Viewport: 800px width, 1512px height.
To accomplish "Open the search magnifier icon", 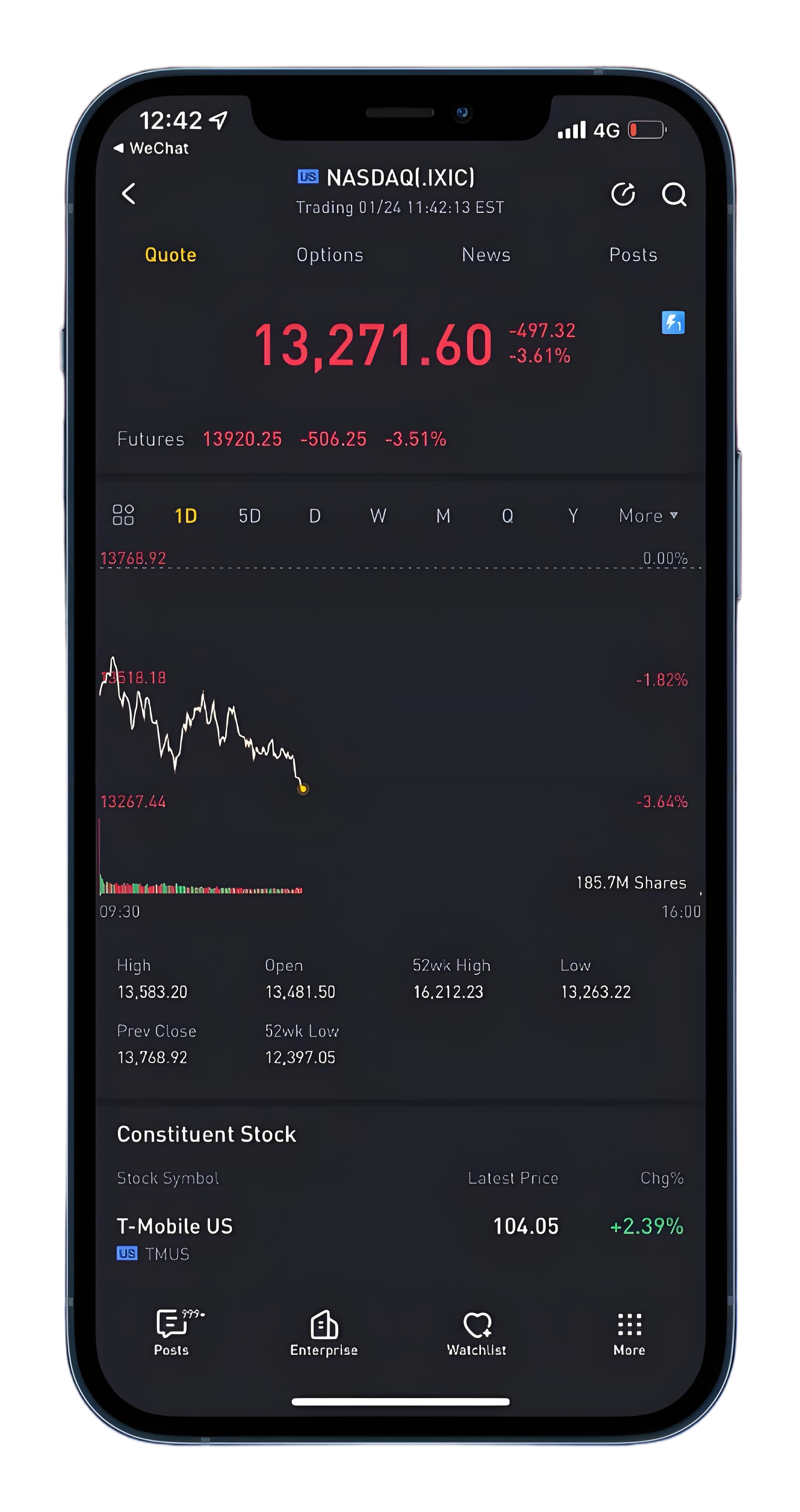I will point(674,194).
